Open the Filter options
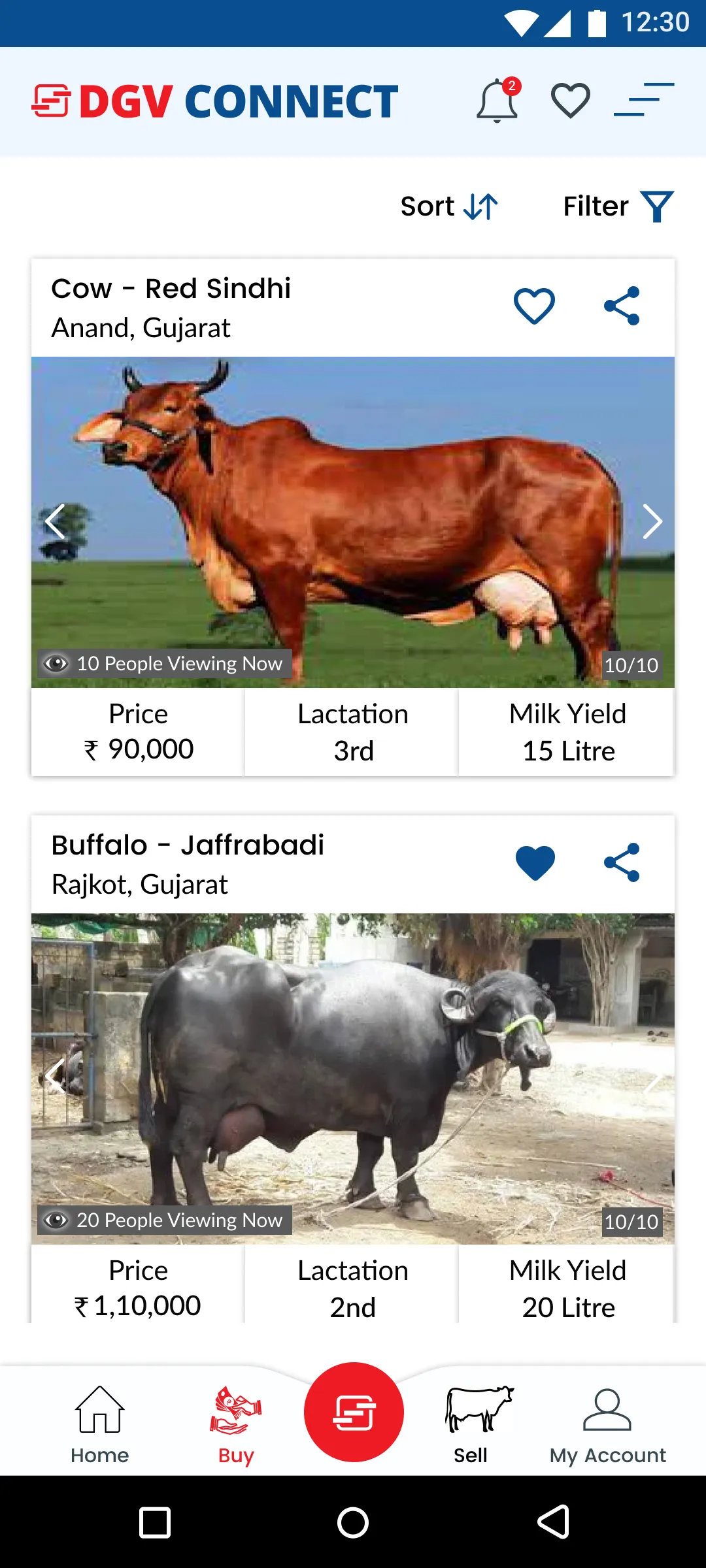 point(618,206)
